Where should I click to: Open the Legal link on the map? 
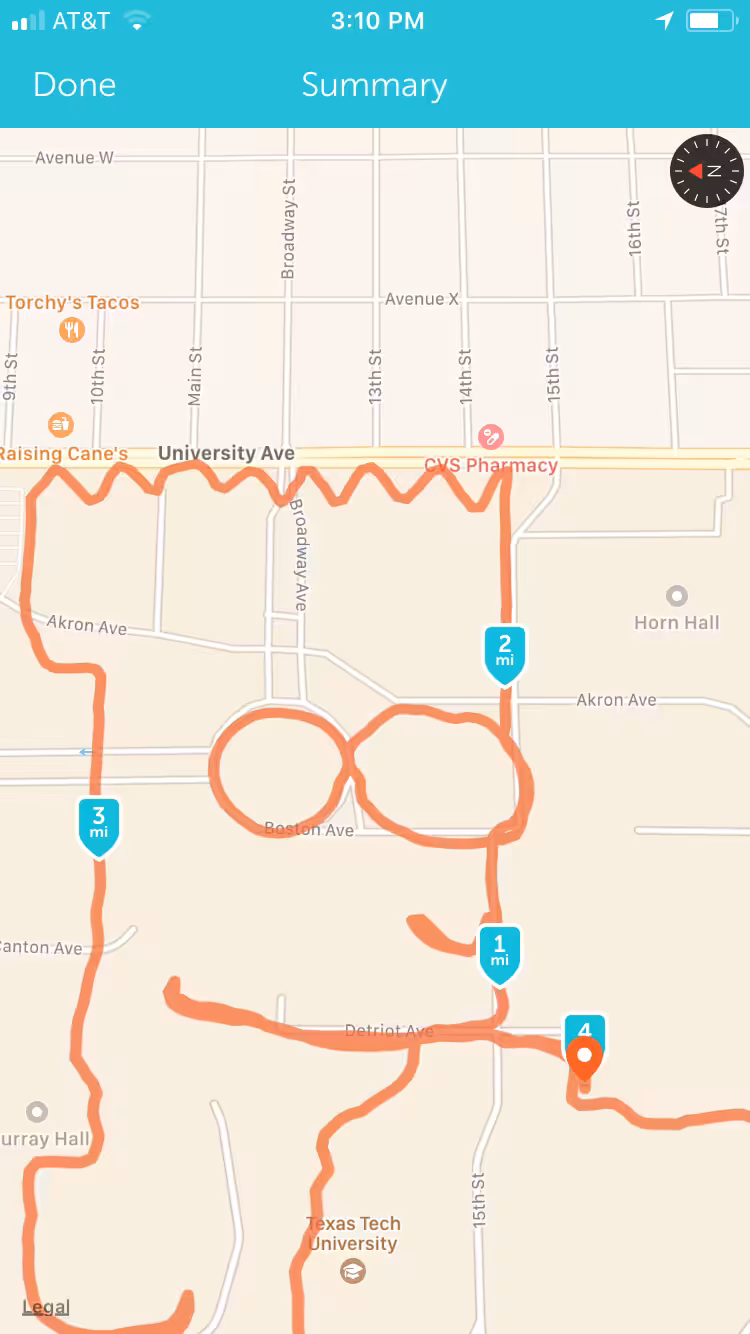(x=46, y=1306)
